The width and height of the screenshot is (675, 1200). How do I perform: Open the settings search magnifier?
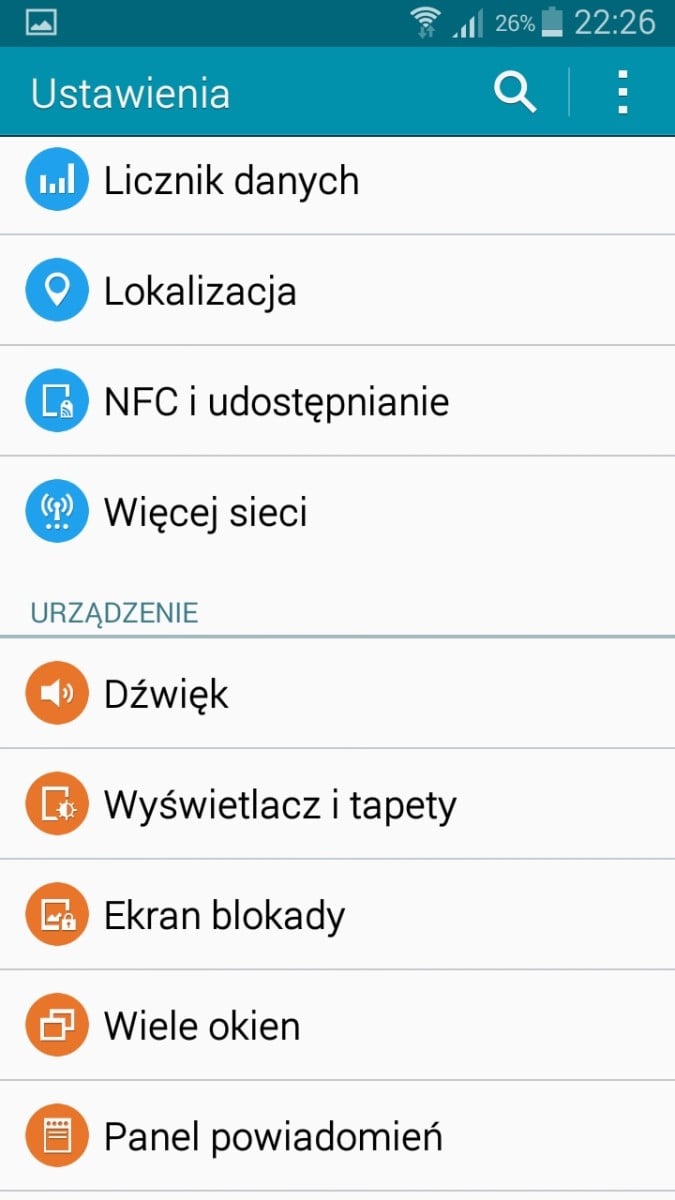click(x=515, y=92)
